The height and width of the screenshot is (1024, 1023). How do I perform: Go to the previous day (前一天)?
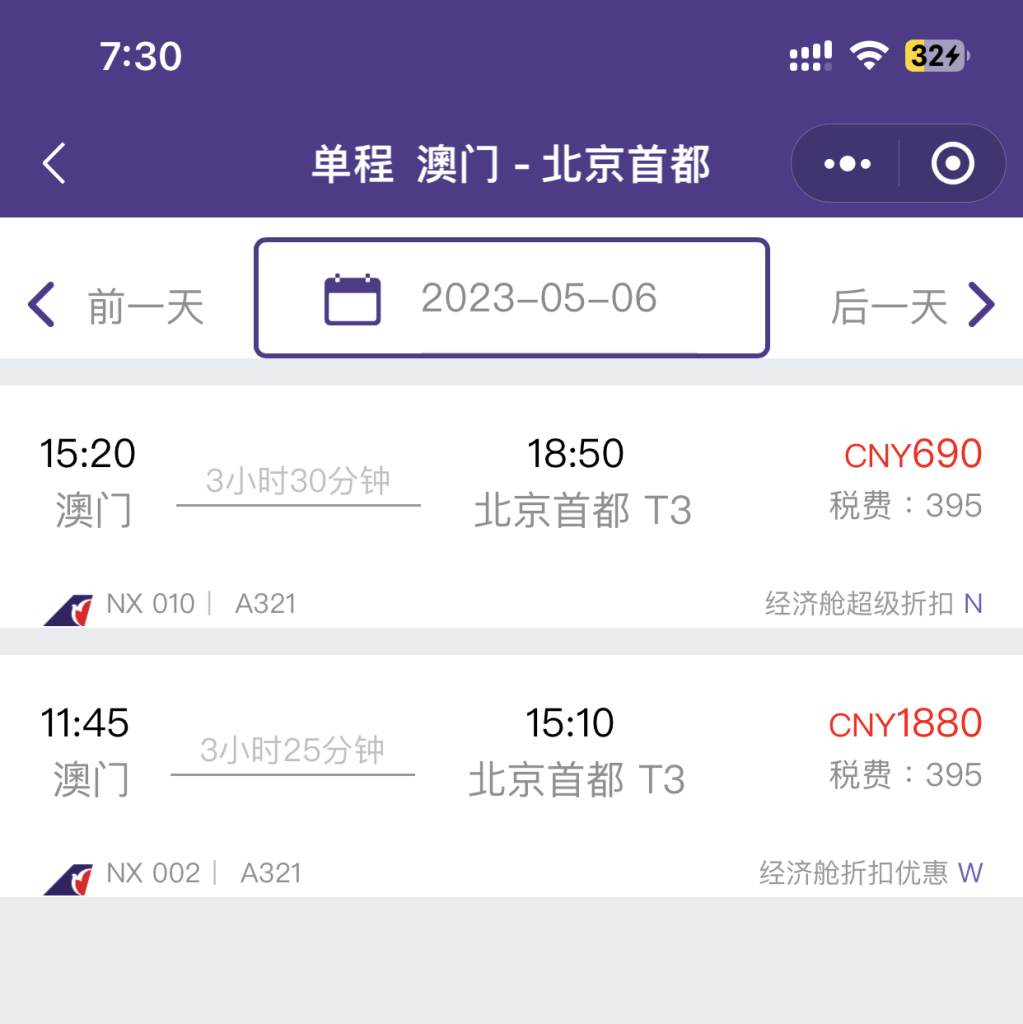coord(117,305)
